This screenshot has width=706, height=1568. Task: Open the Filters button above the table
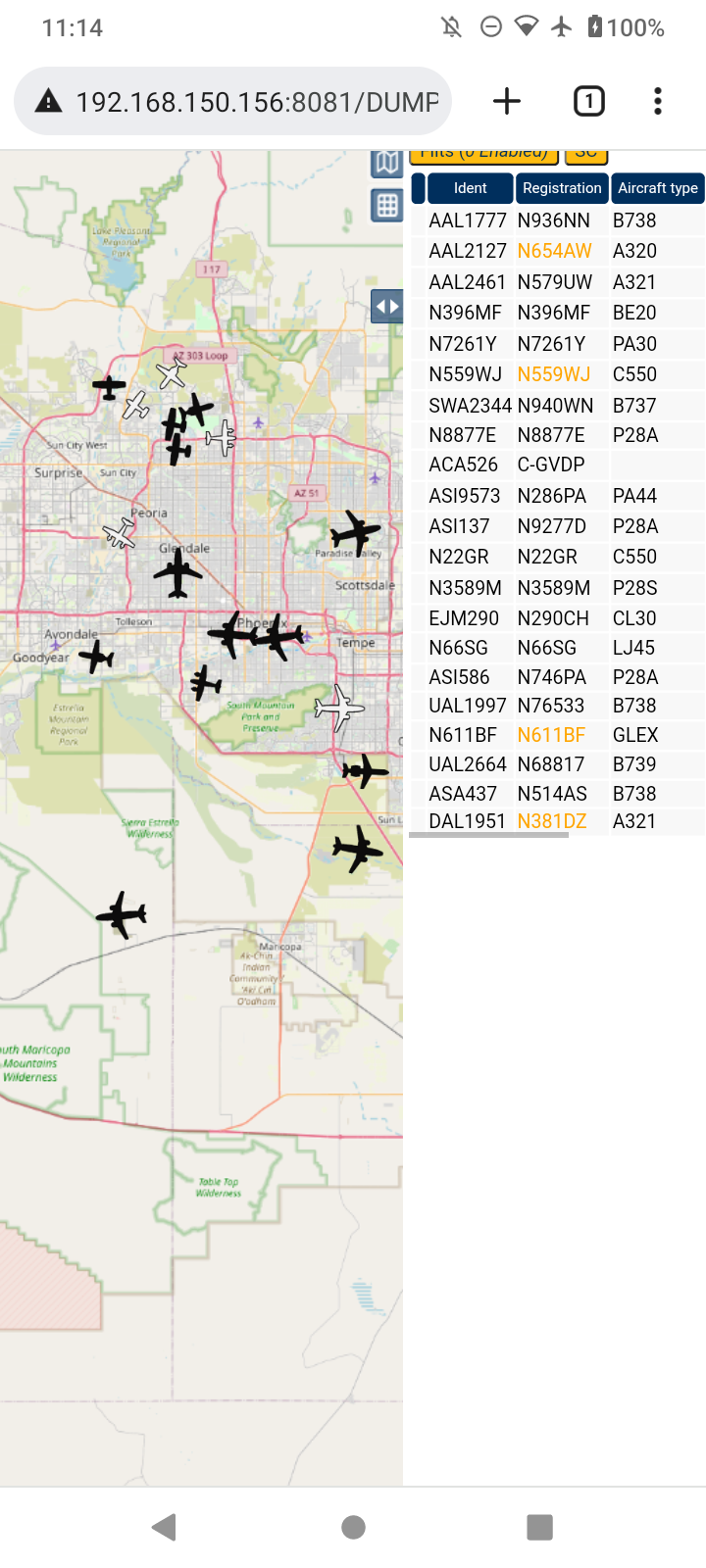[x=484, y=155]
